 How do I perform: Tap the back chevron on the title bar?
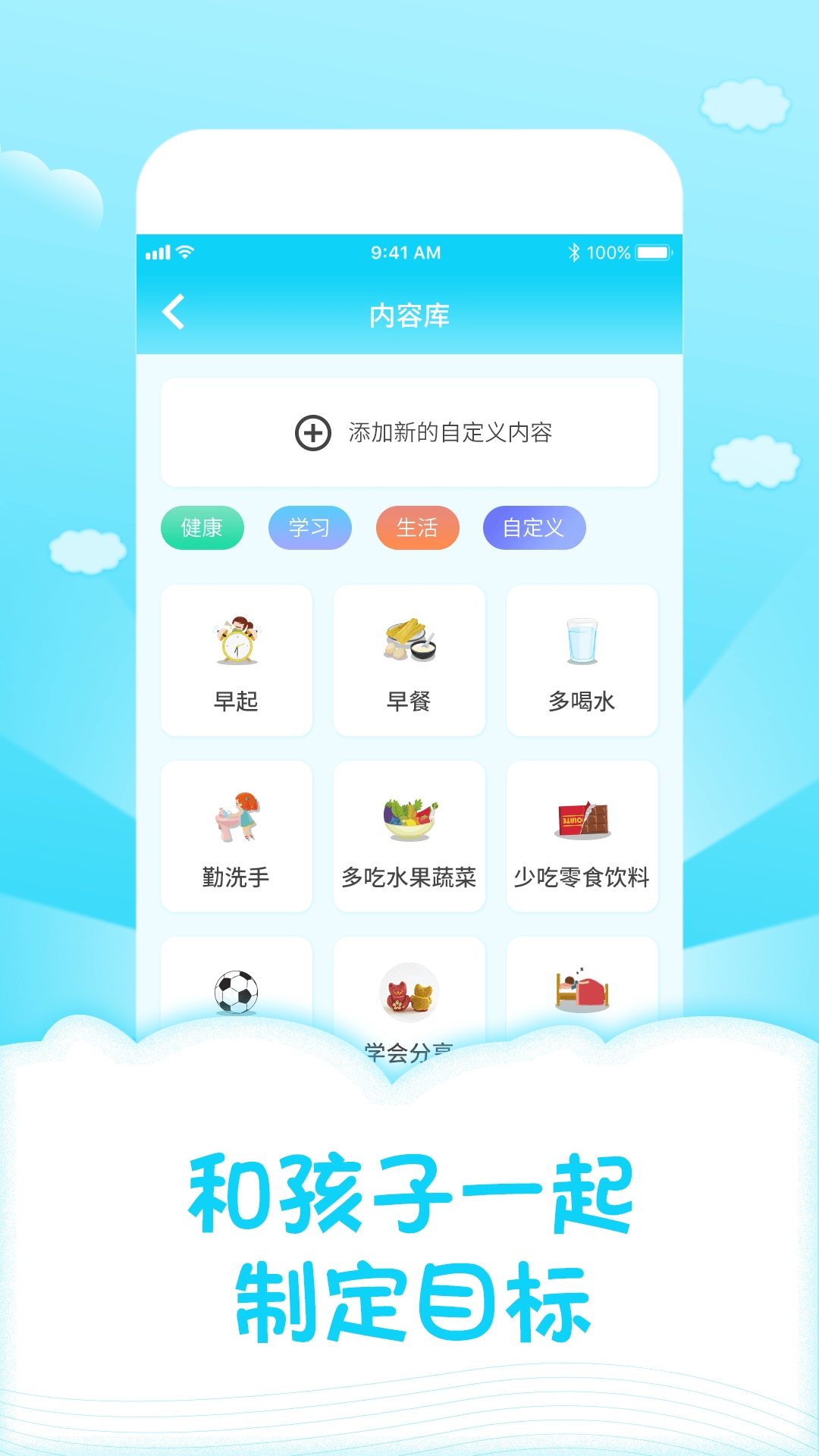[x=175, y=313]
